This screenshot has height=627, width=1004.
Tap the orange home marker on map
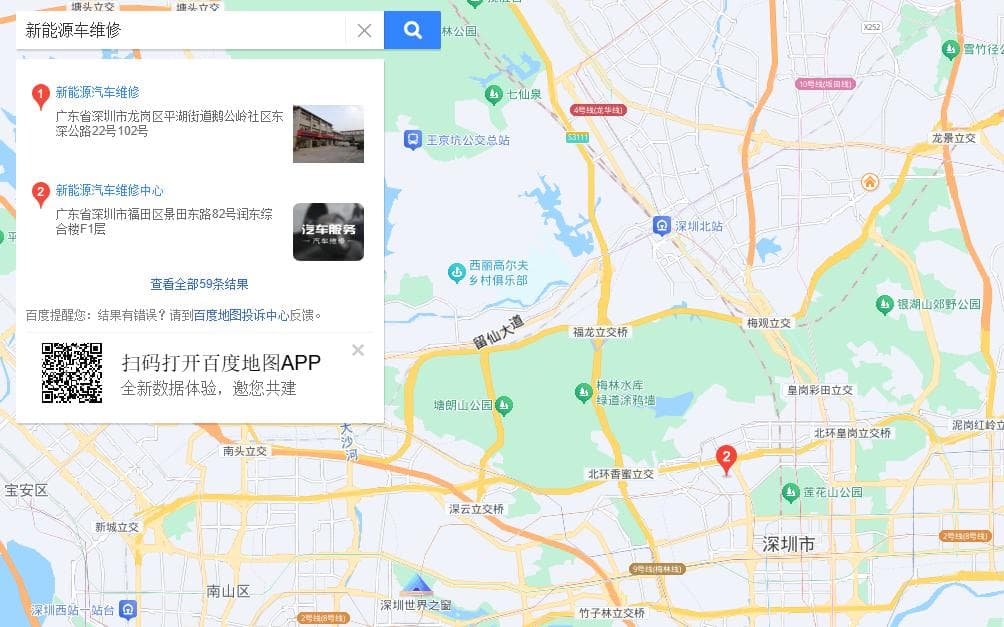click(x=870, y=181)
